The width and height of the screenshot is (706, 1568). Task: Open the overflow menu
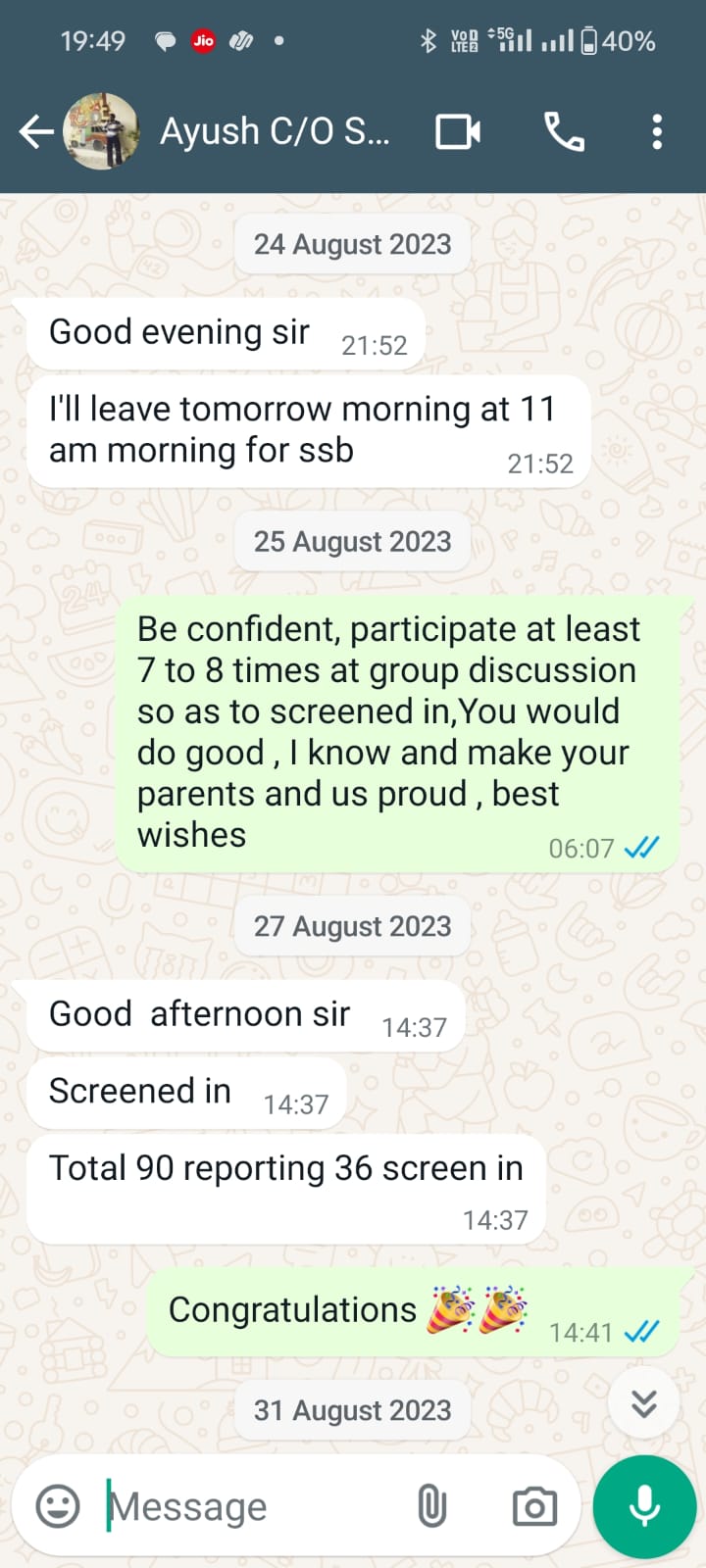[x=657, y=131]
